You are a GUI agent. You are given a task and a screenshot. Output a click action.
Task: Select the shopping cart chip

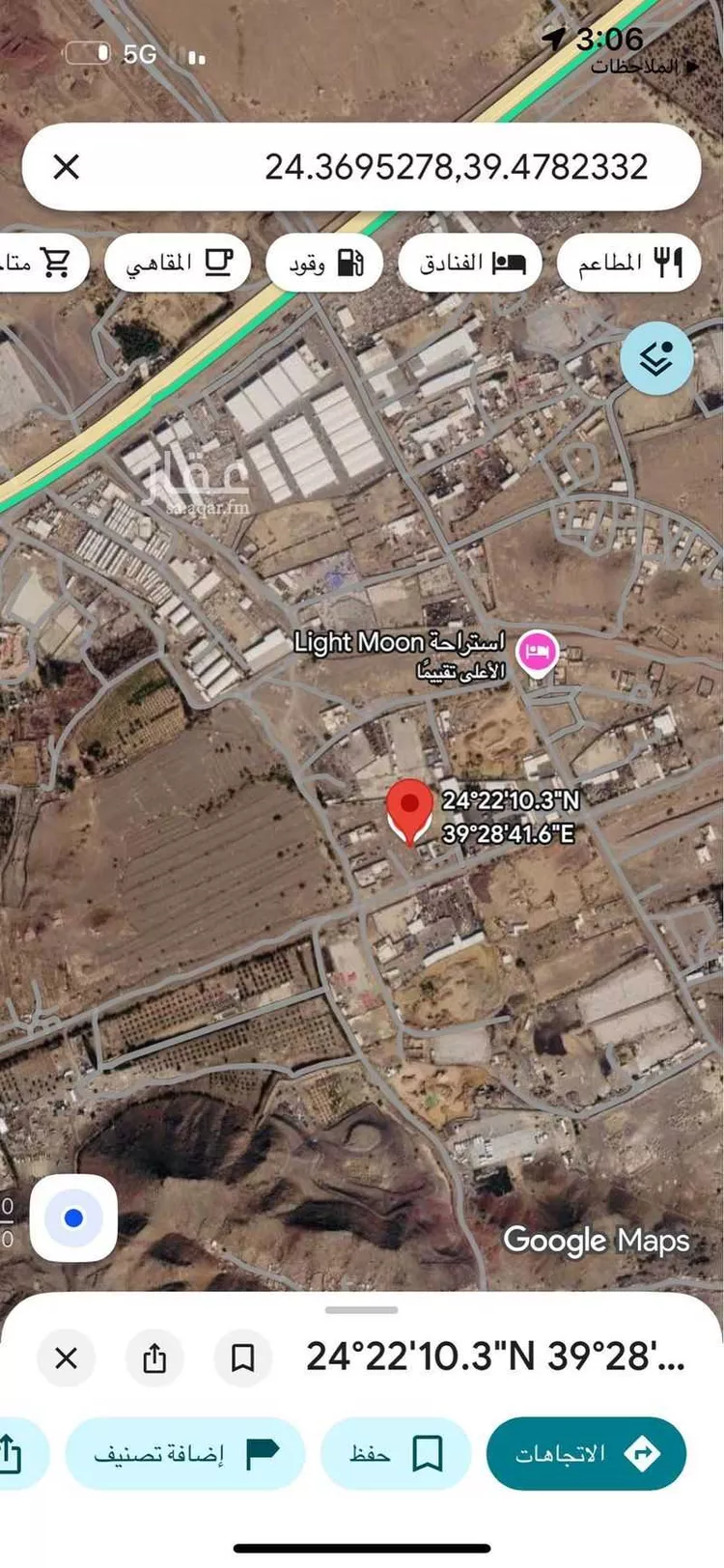41,263
